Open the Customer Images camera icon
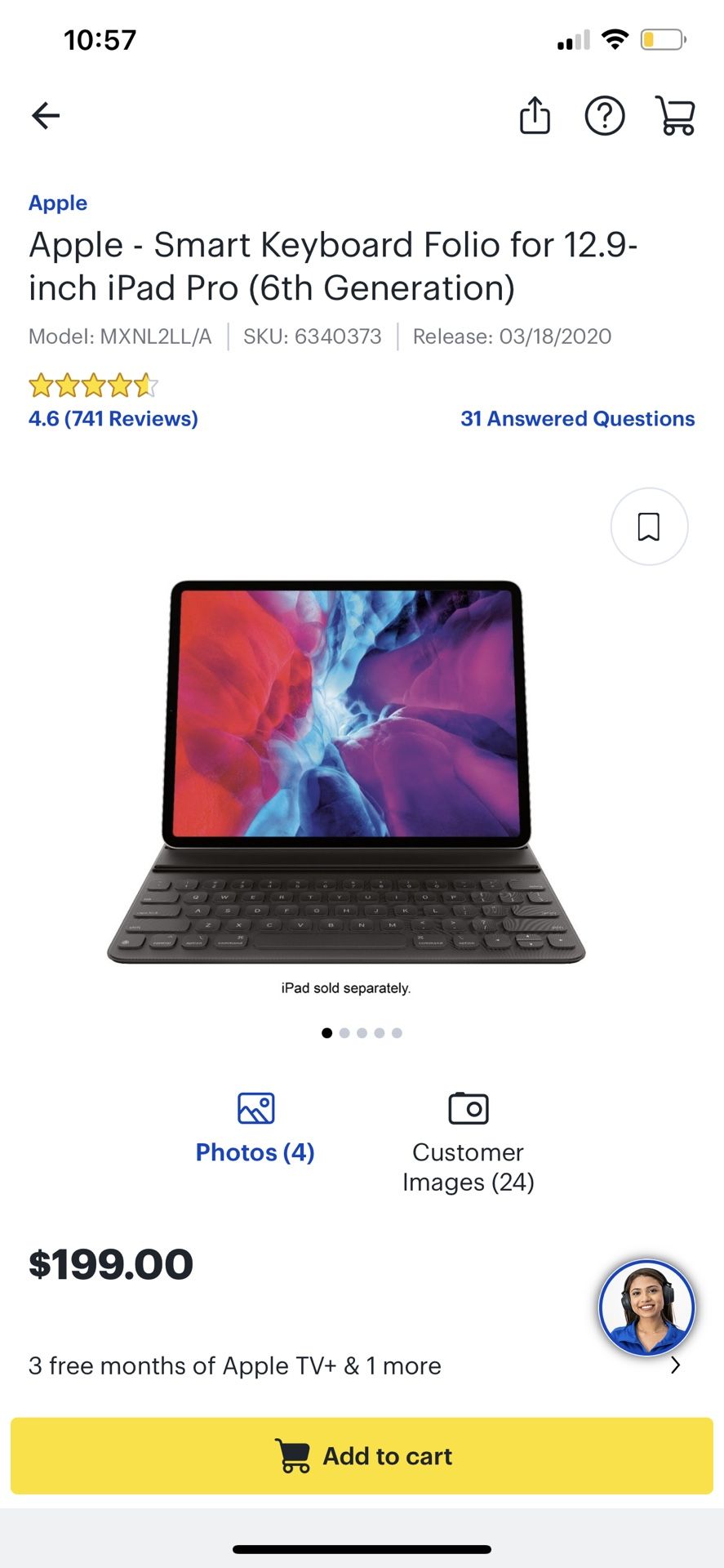 [x=468, y=1109]
